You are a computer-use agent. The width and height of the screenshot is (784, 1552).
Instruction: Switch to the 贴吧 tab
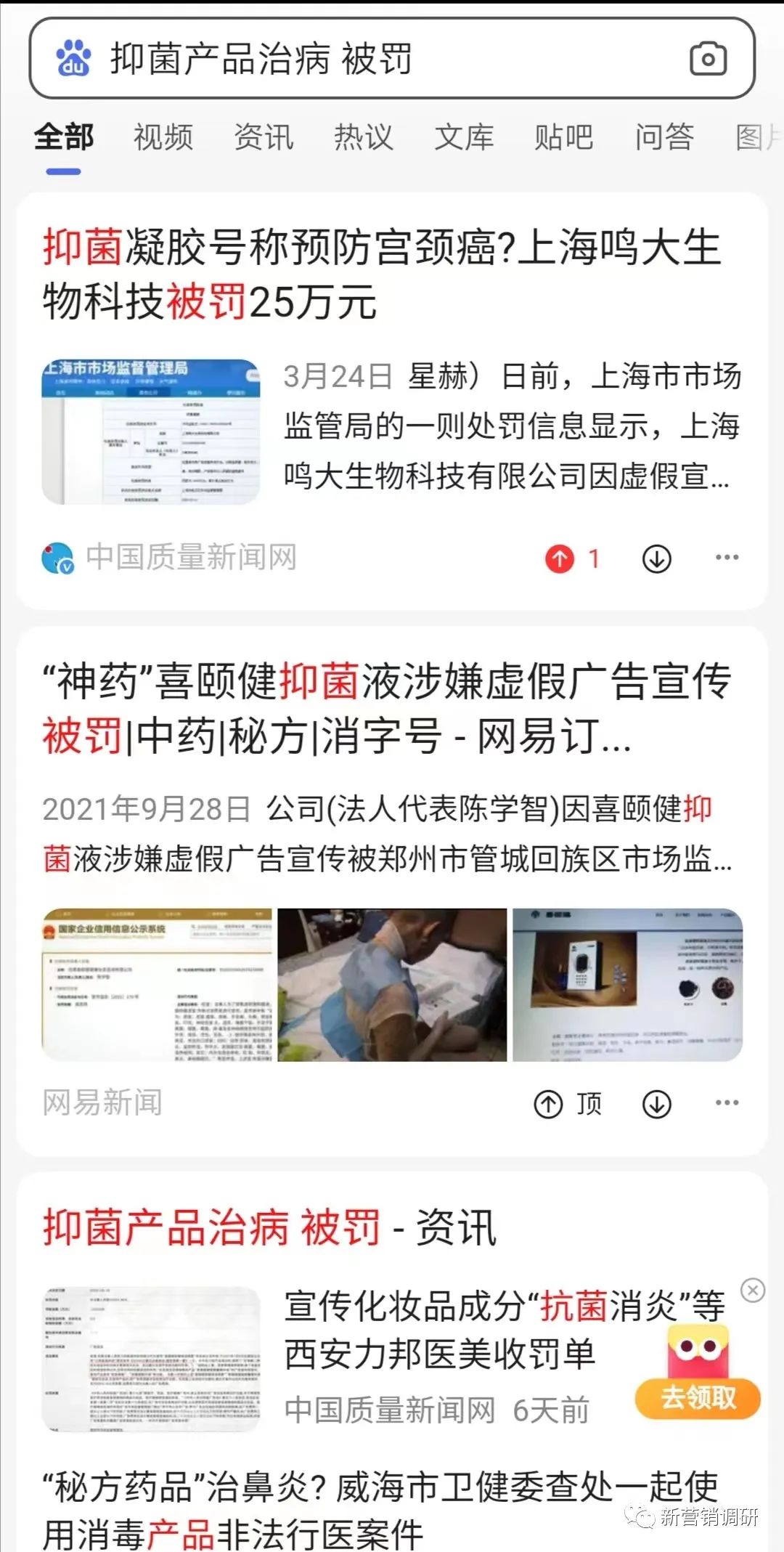click(x=564, y=137)
